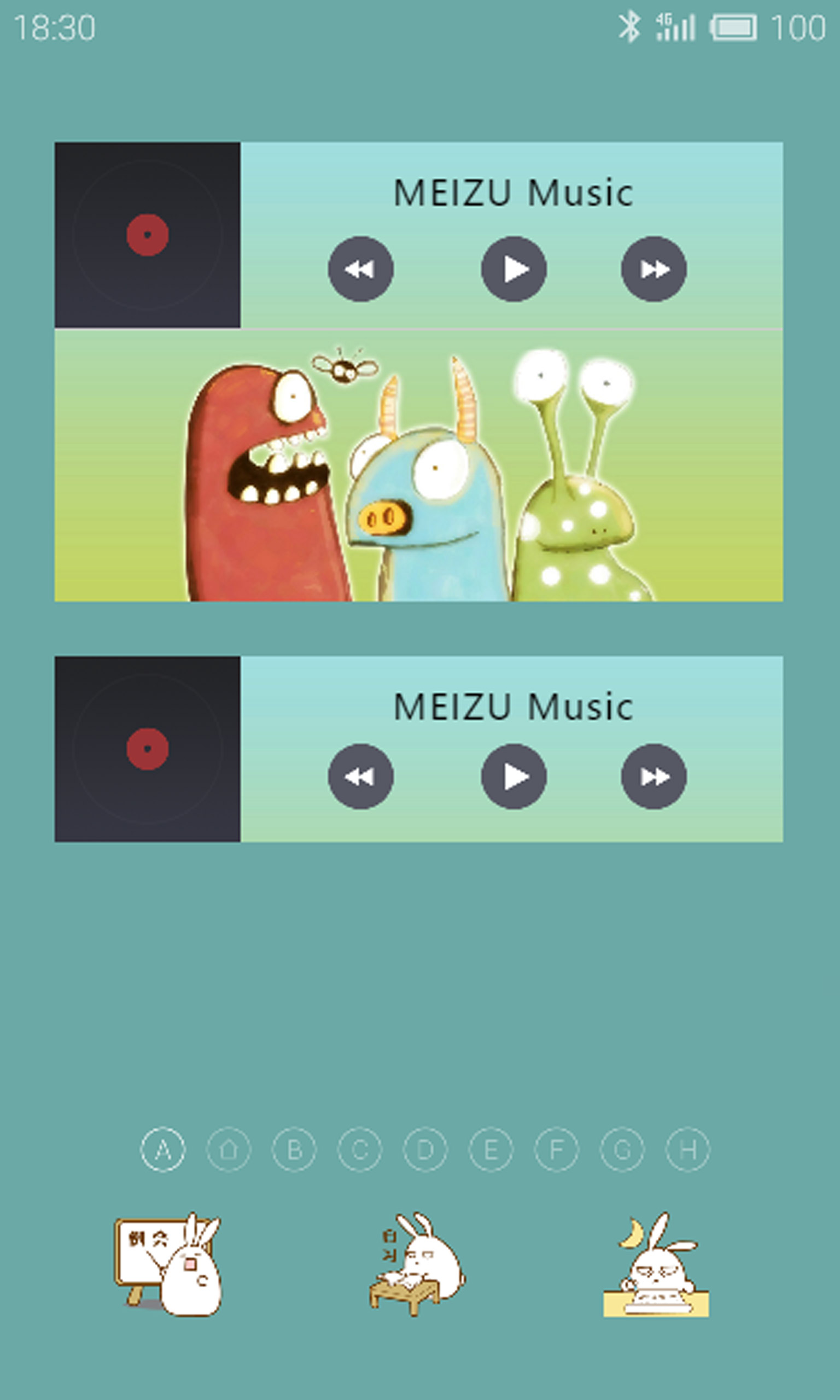Go to previous track in the smaller lower widget
Viewport: 840px width, 1400px height.
[x=360, y=776]
